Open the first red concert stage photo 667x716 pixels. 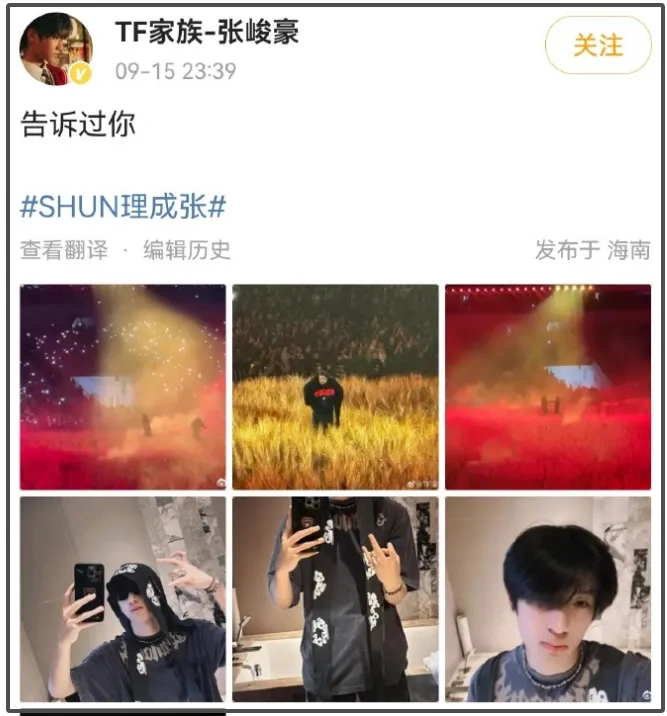coord(123,387)
